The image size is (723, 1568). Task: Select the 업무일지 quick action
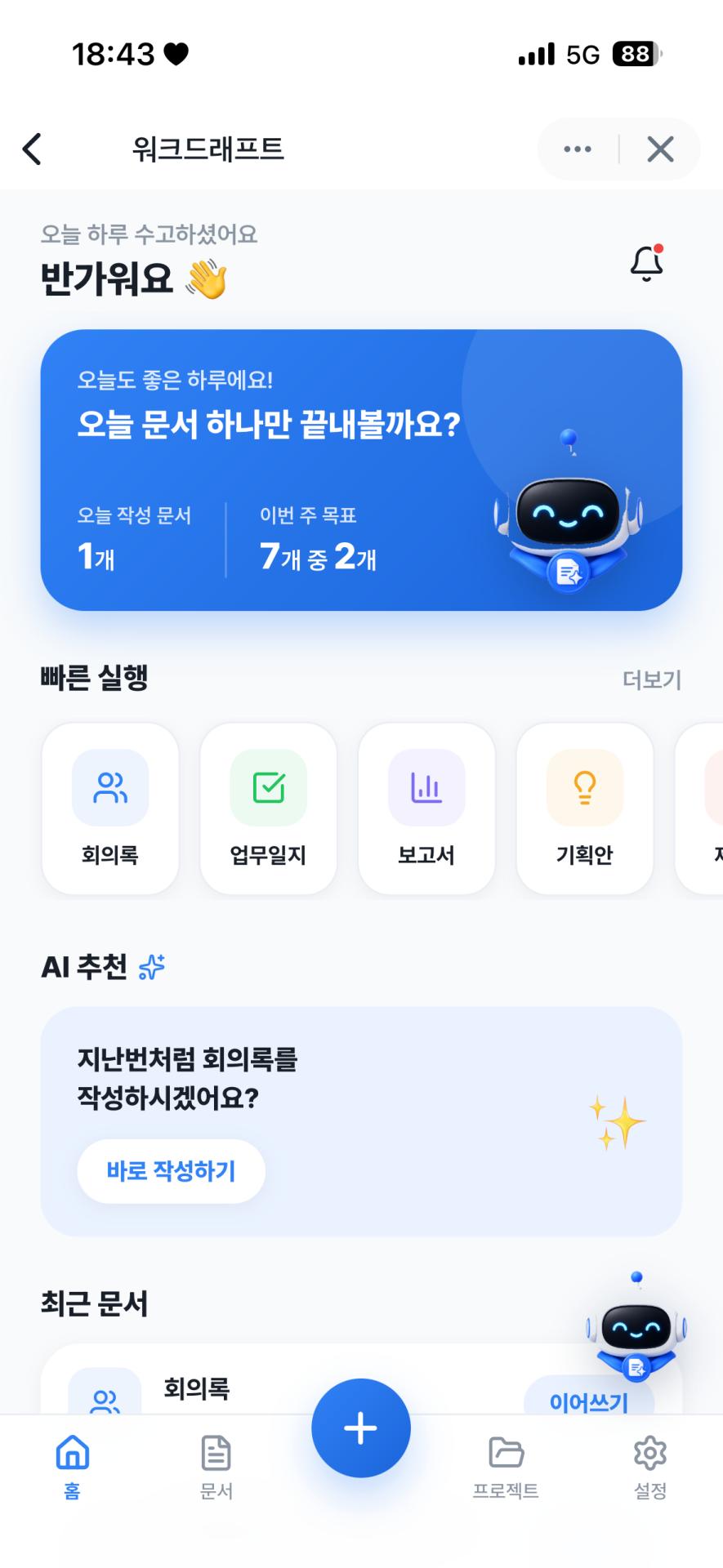269,808
